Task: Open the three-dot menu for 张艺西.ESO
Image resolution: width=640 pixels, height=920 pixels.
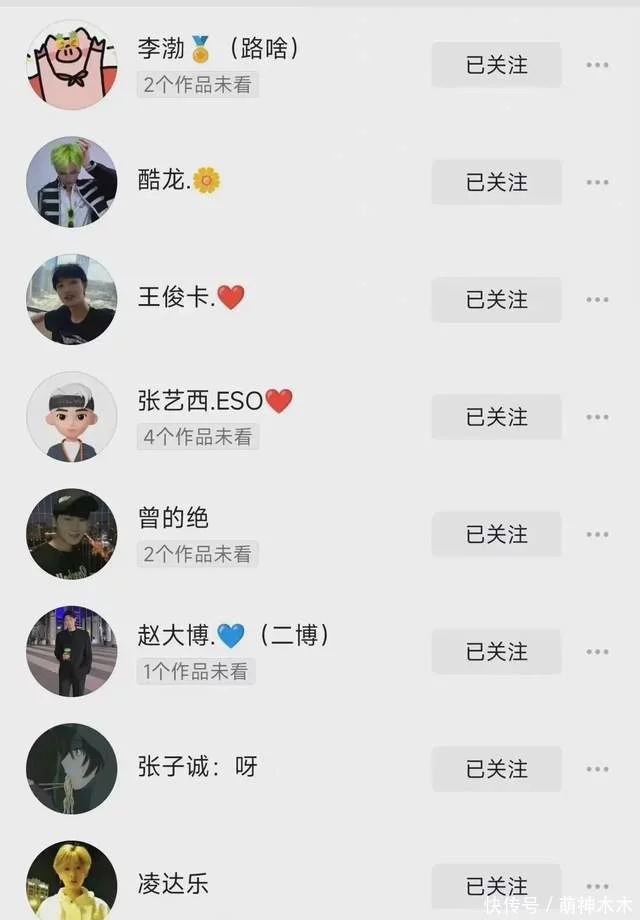Action: [x=597, y=416]
